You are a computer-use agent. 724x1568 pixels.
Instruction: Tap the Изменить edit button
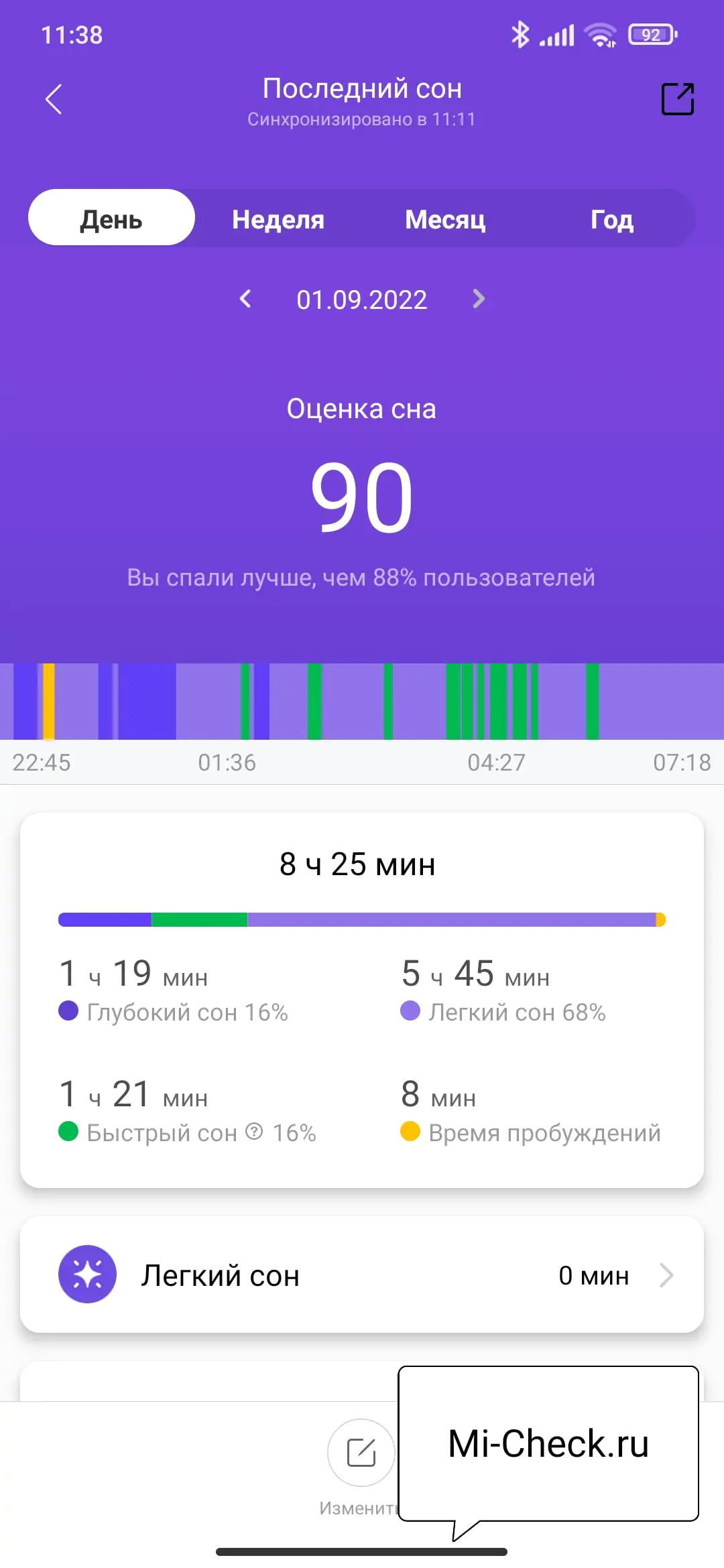[361, 1453]
